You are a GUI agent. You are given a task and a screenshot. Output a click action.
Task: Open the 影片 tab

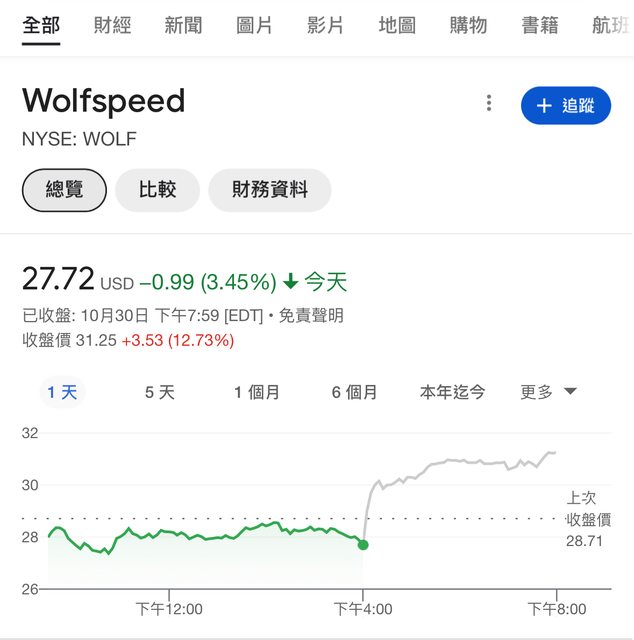coord(325,26)
